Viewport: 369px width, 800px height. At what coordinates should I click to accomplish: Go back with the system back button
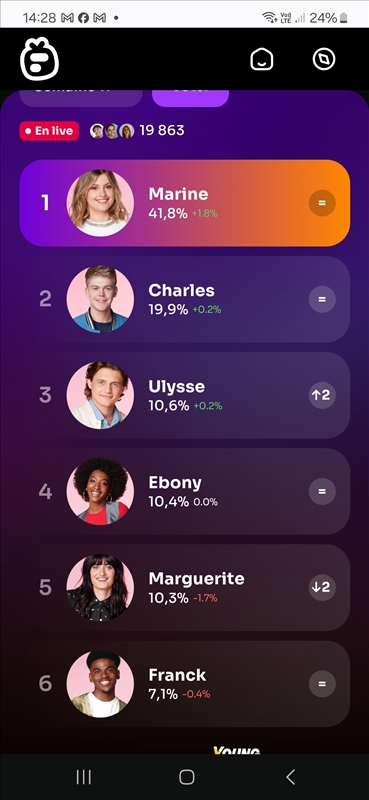pos(290,777)
